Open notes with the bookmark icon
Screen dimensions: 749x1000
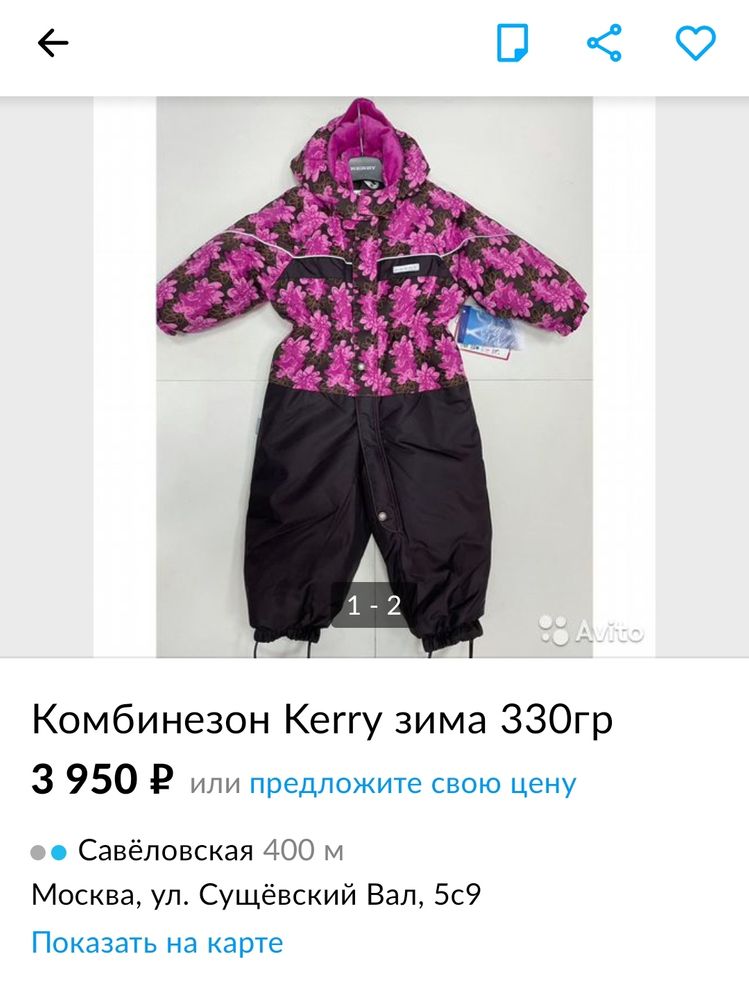tap(513, 42)
